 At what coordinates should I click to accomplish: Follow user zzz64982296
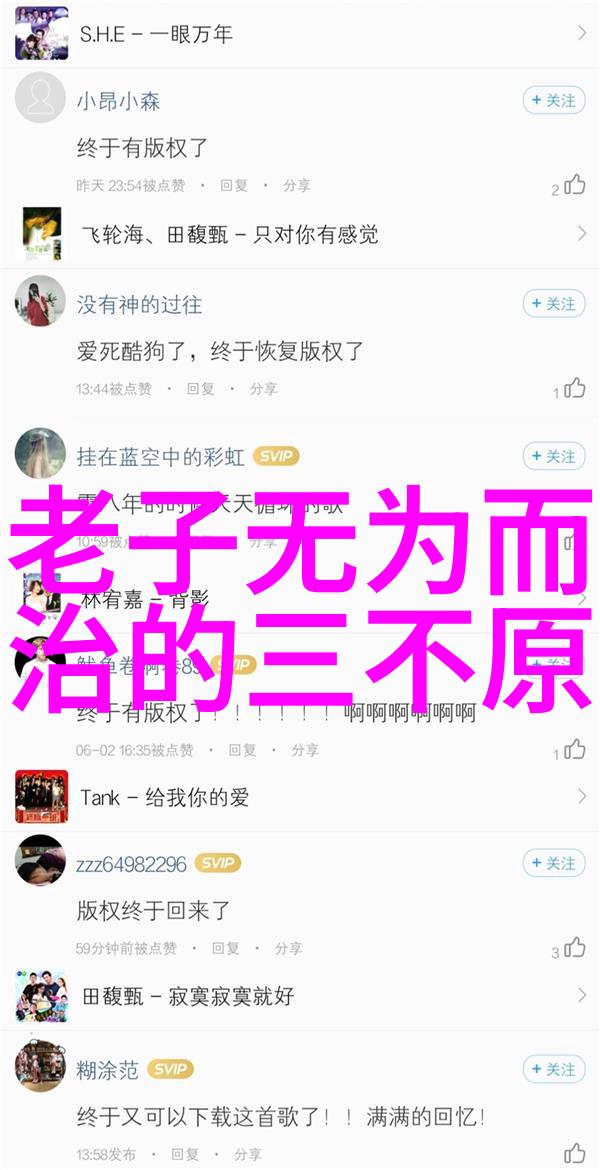(553, 863)
